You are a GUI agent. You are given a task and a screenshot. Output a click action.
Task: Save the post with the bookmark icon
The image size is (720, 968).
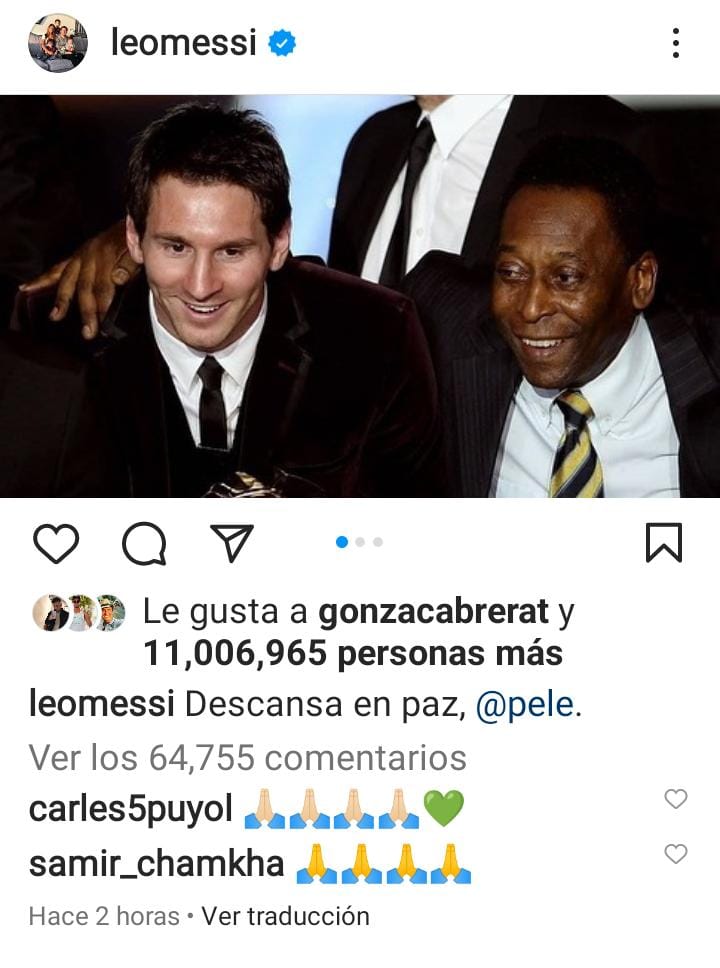[664, 543]
